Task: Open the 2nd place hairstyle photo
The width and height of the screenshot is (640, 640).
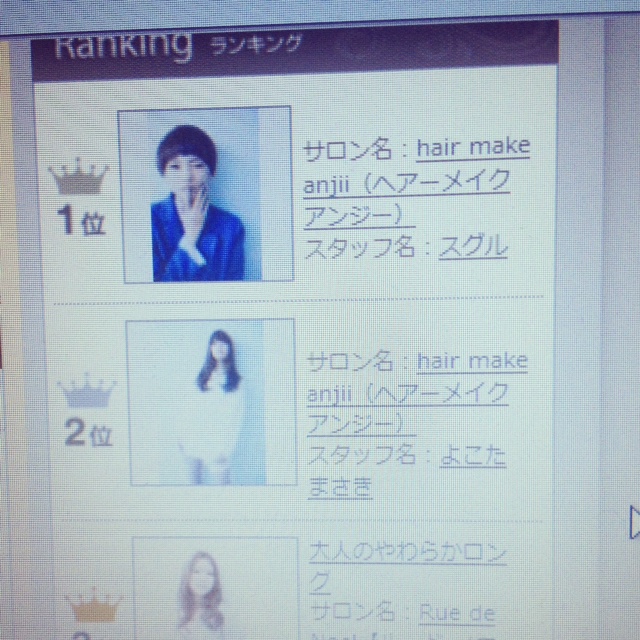Action: [212, 402]
